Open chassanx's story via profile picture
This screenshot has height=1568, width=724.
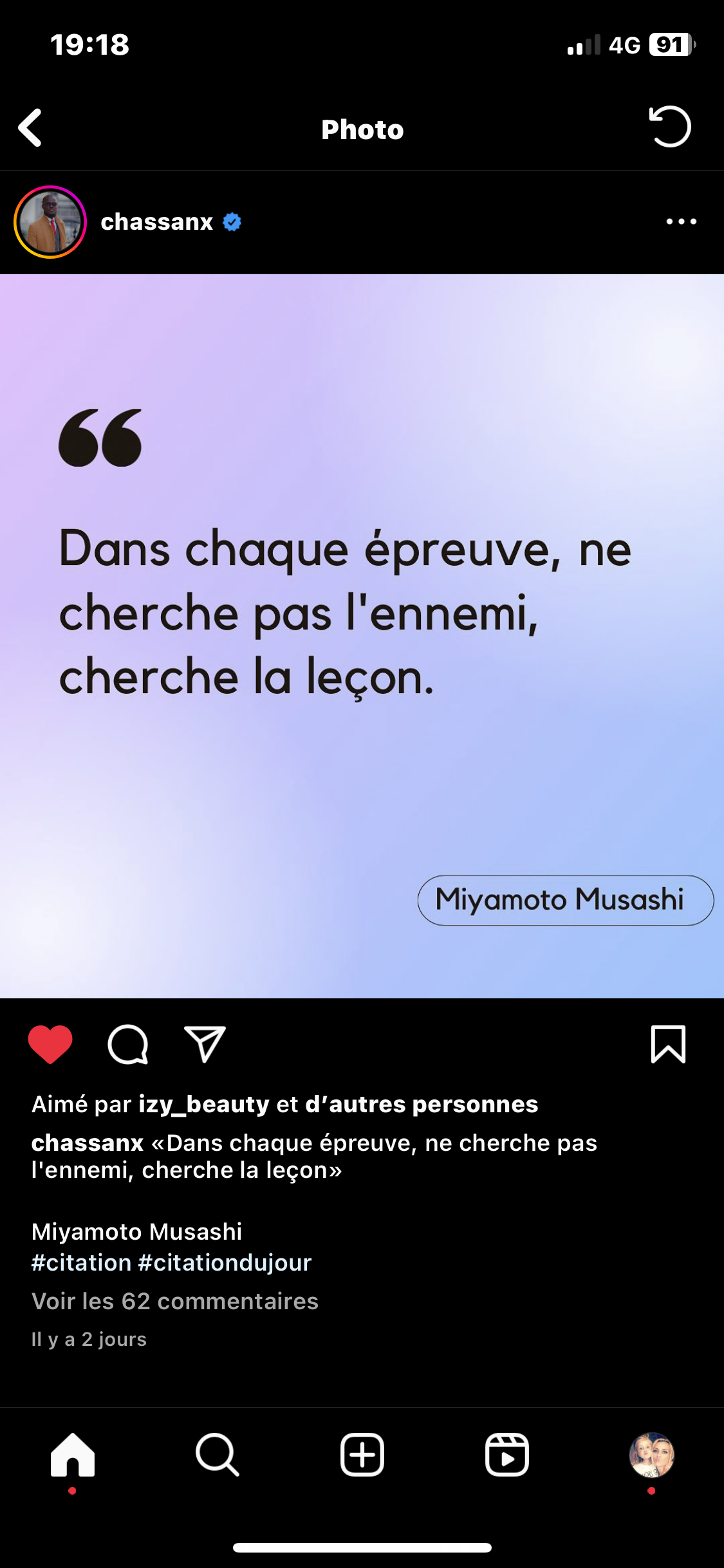point(50,222)
